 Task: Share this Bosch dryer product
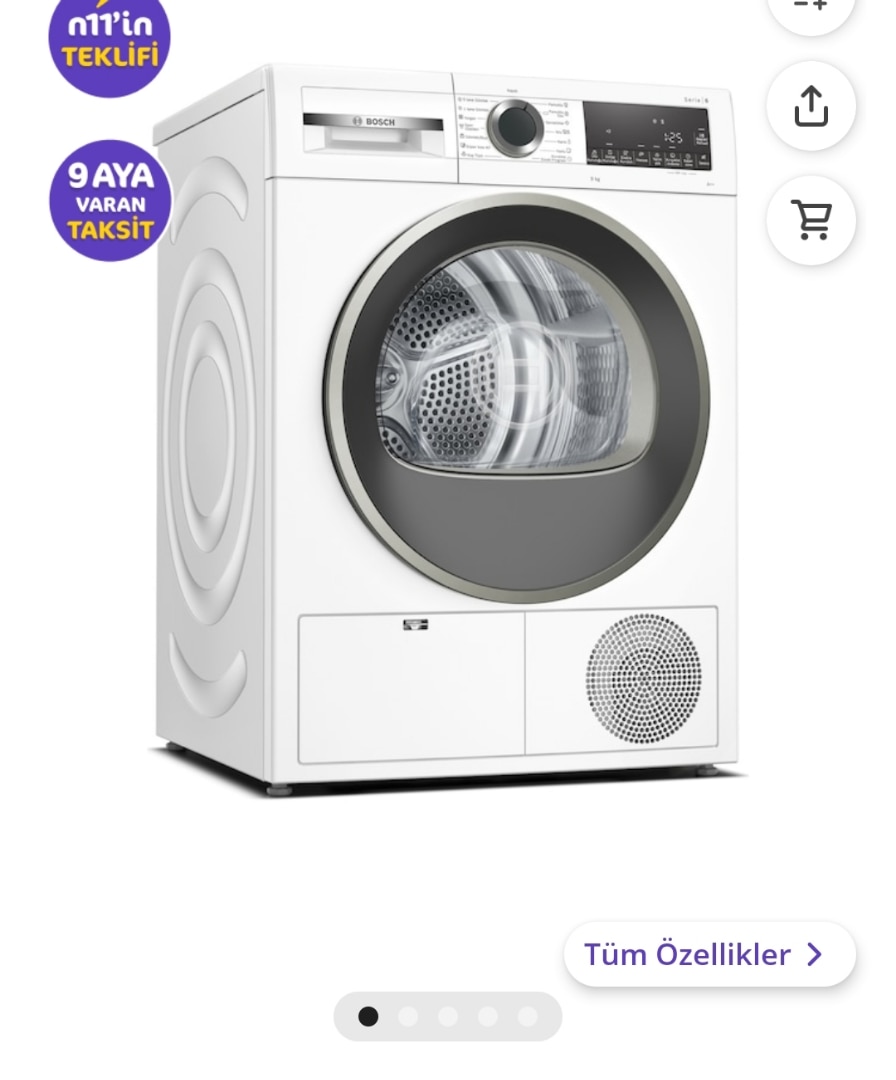coord(810,106)
